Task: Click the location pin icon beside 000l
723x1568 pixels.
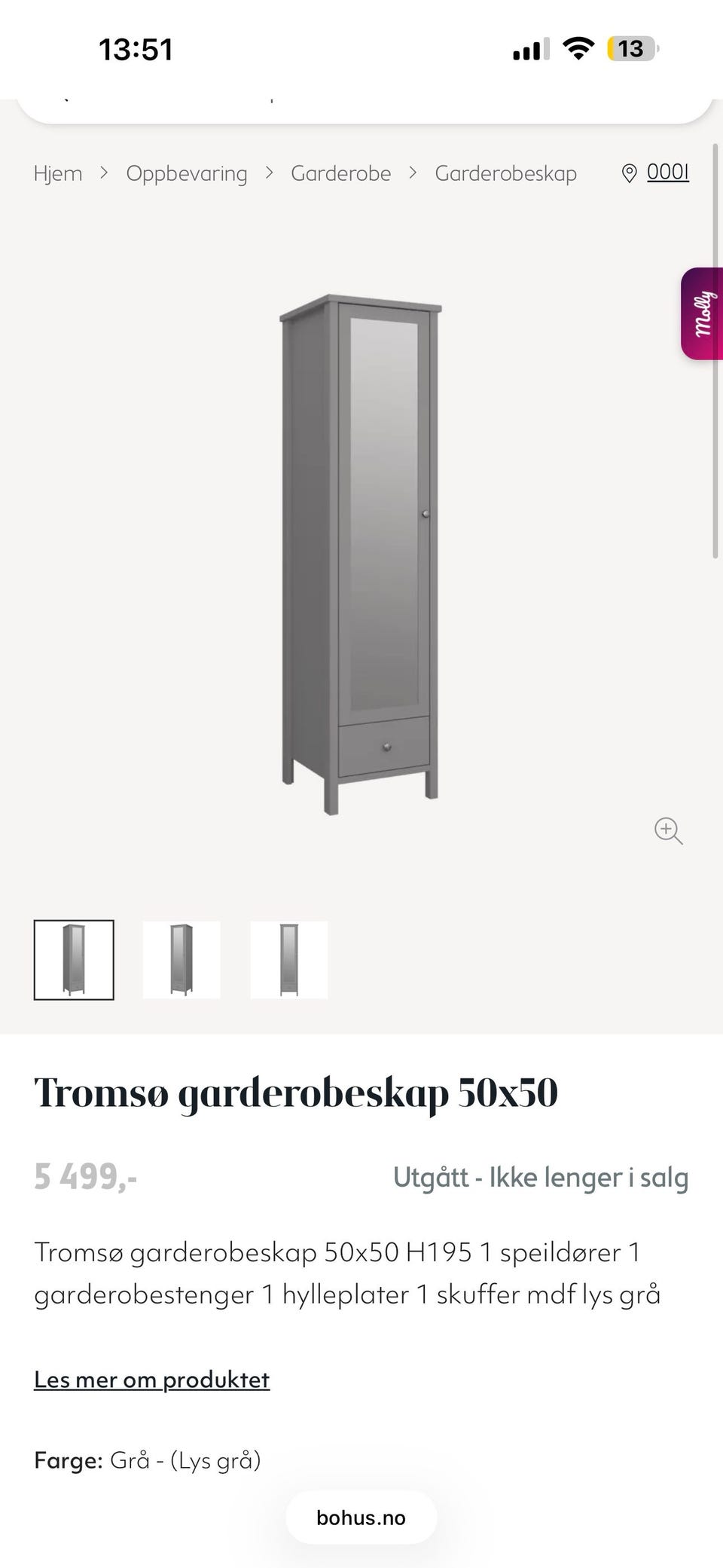Action: 630,172
